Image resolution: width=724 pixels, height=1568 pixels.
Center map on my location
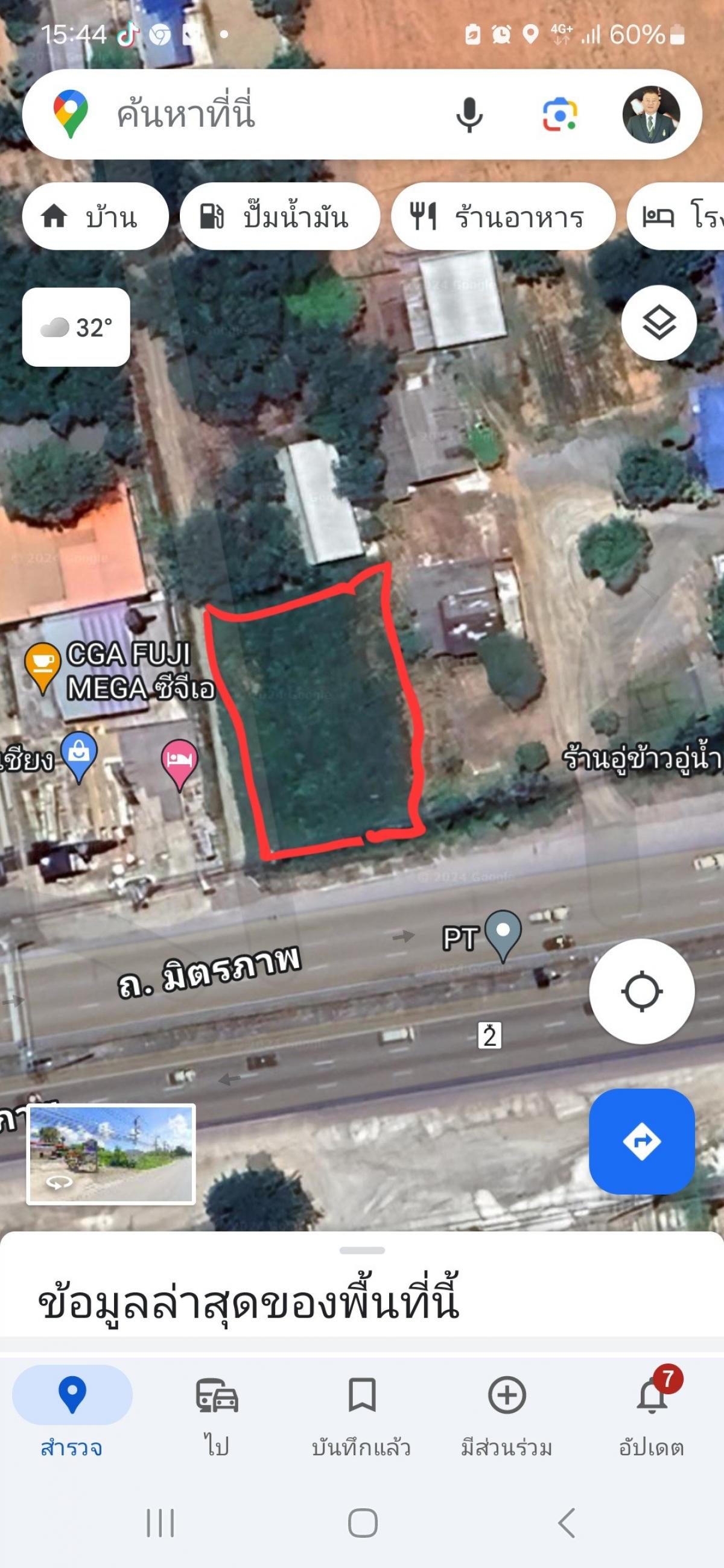point(642,991)
